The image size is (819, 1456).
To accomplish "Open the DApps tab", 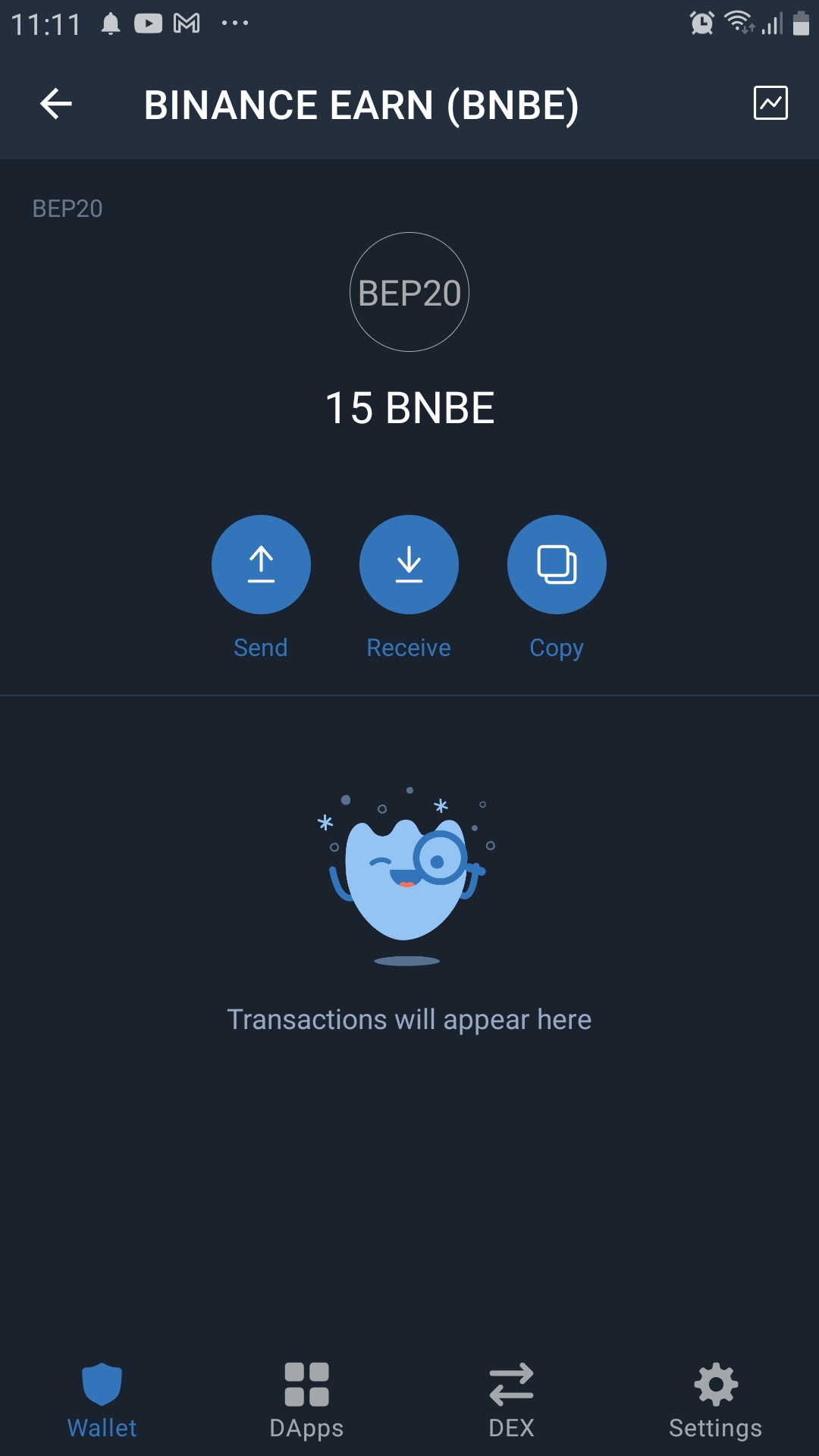I will point(306,1399).
